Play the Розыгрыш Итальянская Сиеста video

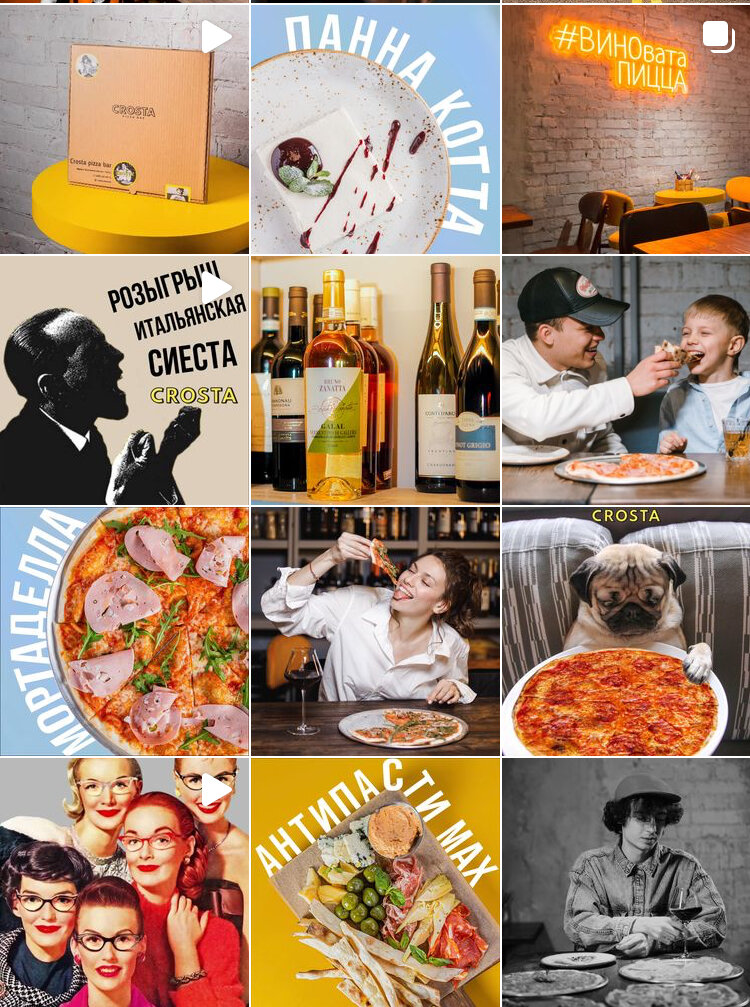point(124,380)
